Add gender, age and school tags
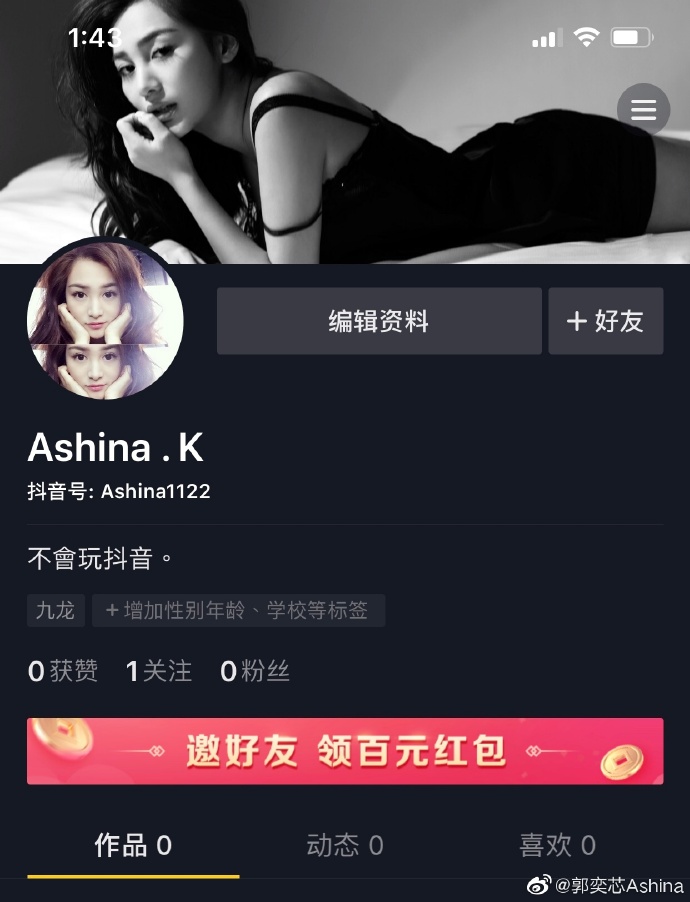 [238, 610]
